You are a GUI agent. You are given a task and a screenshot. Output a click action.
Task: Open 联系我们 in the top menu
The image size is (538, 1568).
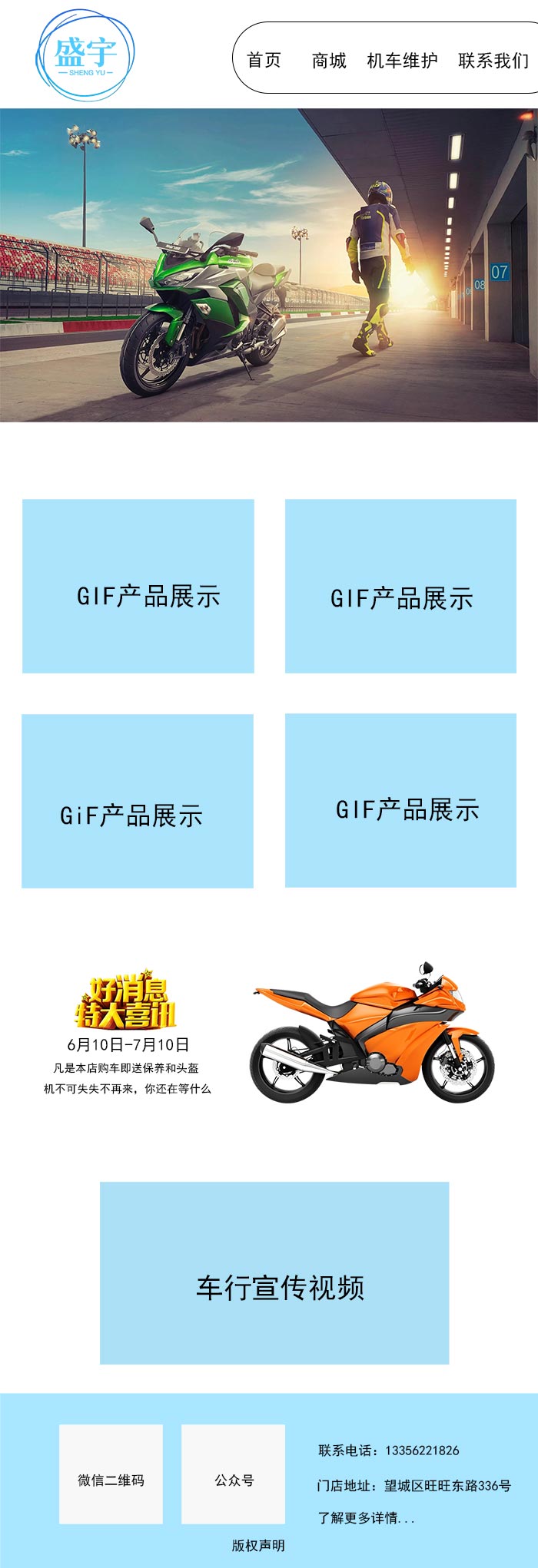pyautogui.click(x=493, y=61)
